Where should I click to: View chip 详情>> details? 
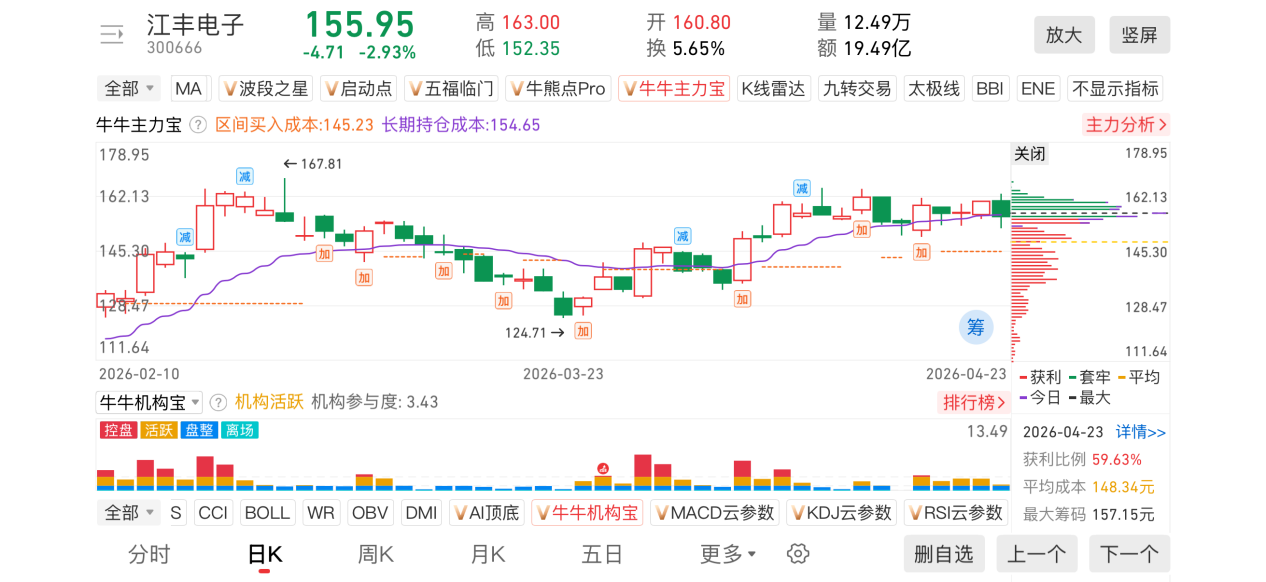1141,432
